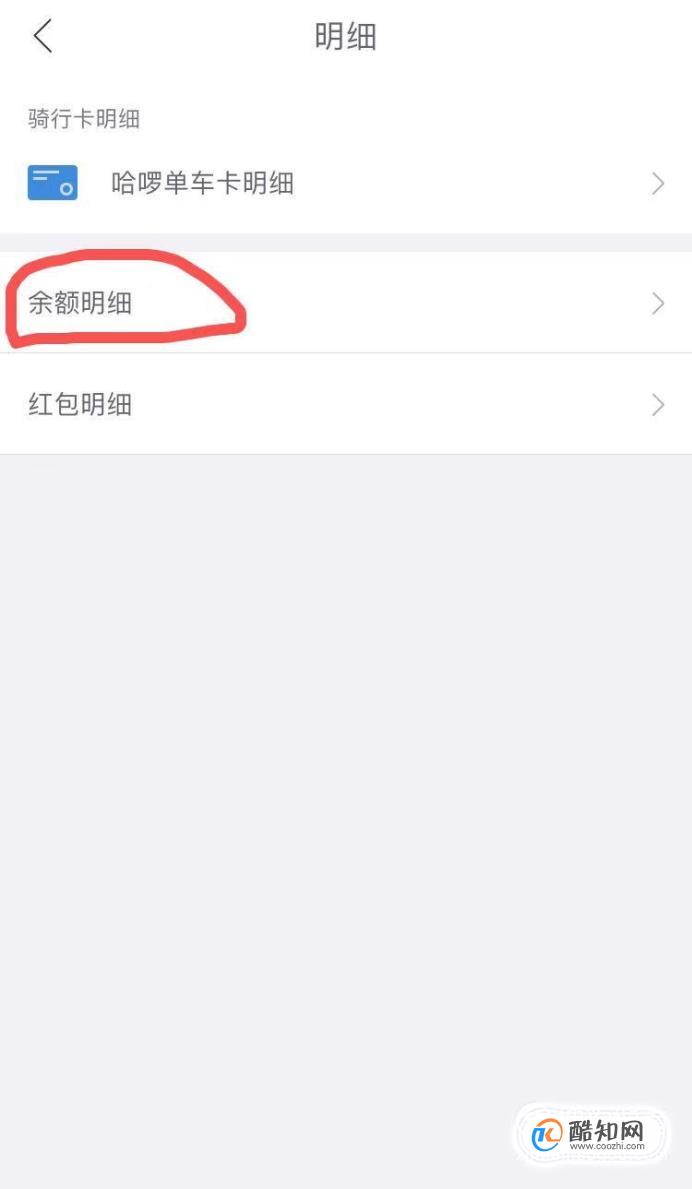692x1189 pixels.
Task: Go back using the top-left arrow
Action: click(42, 36)
